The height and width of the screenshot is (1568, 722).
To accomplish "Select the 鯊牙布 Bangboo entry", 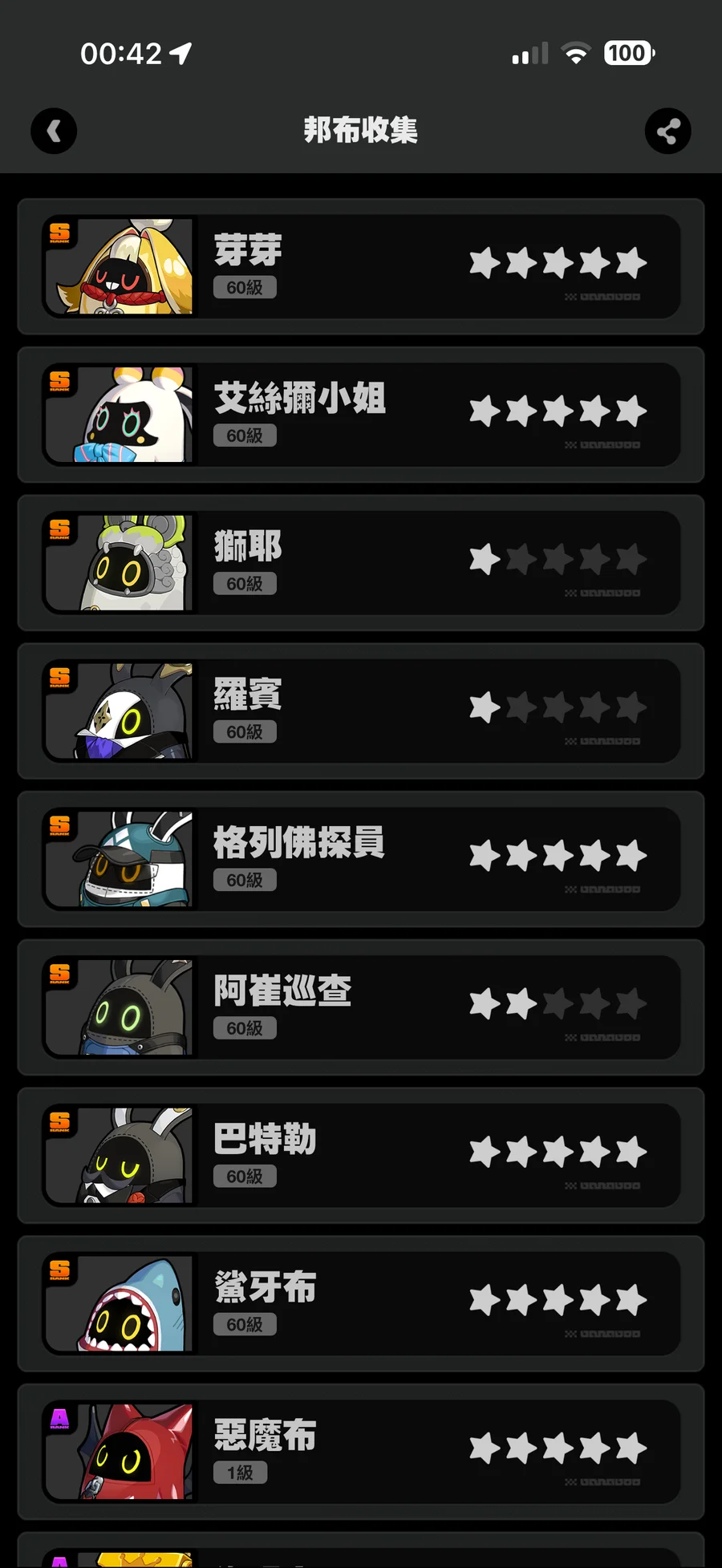I will click(x=361, y=1303).
